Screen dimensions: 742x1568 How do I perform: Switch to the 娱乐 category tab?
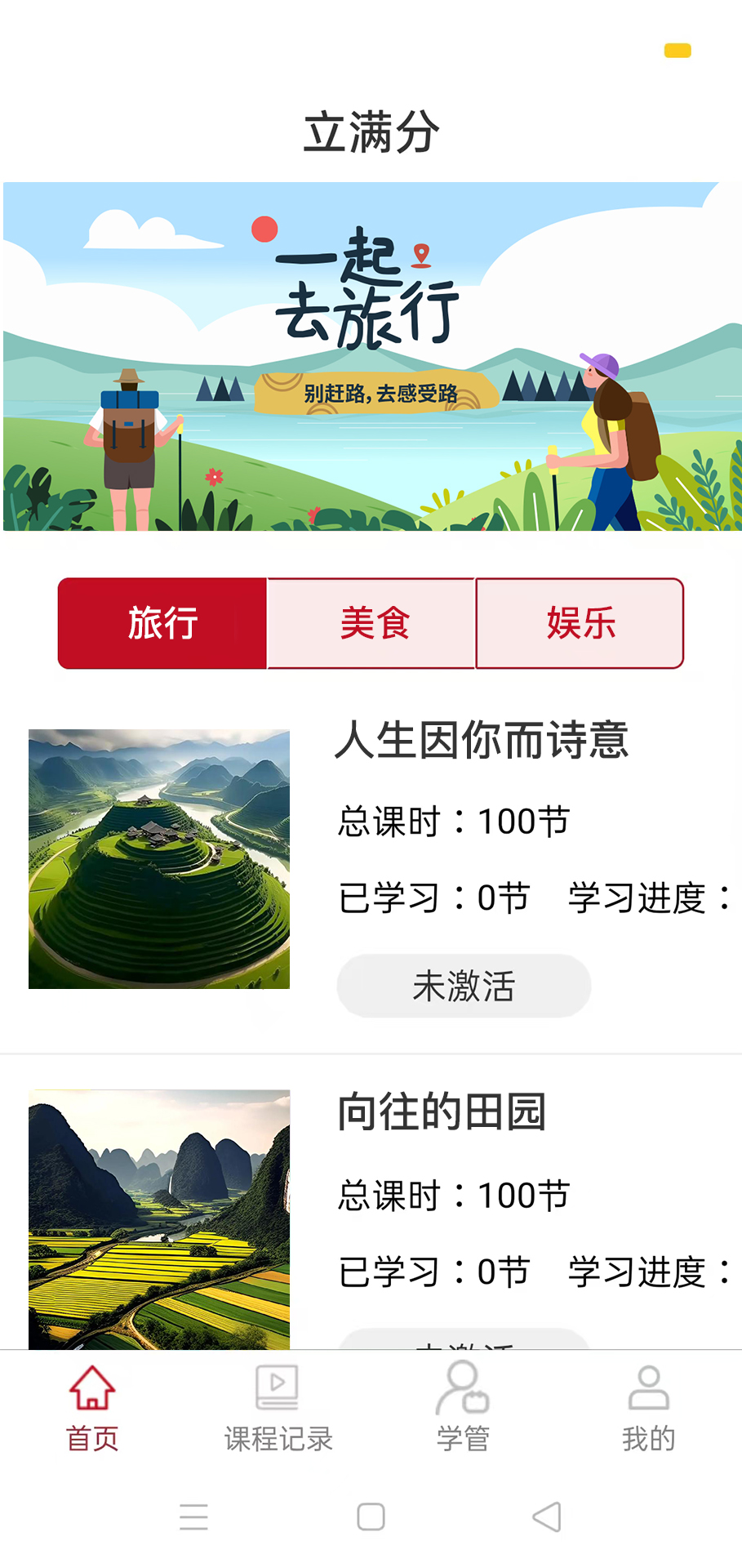580,623
